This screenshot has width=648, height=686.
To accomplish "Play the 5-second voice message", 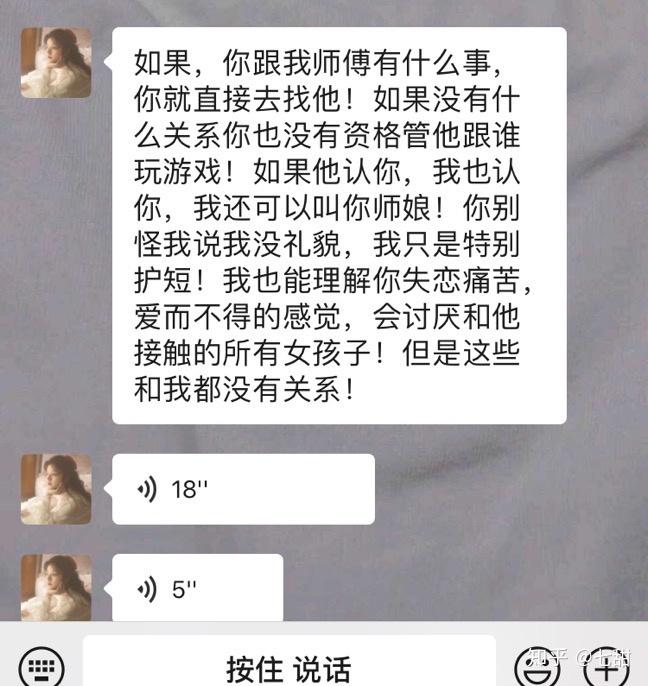I will click(x=197, y=588).
